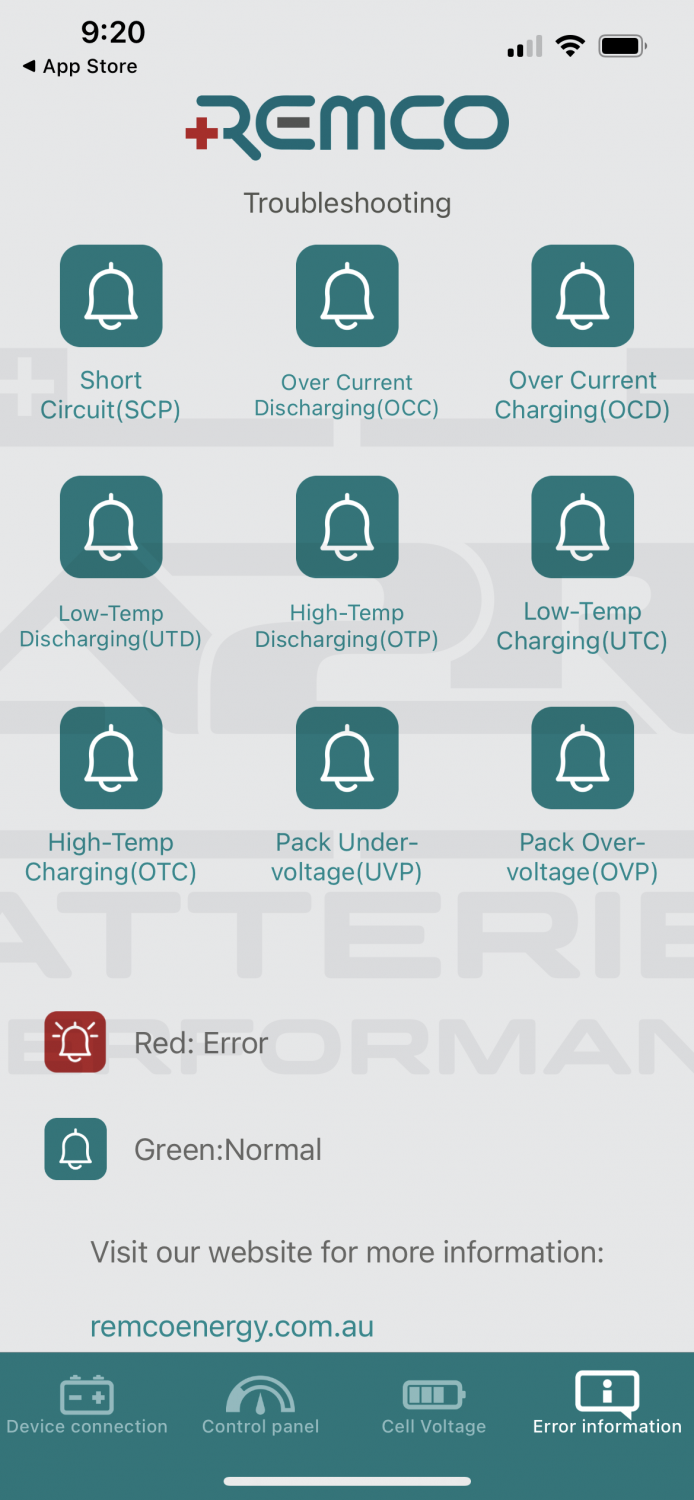694x1500 pixels.
Task: Visit the remcoenergy.com.au website link
Action: (x=232, y=1327)
